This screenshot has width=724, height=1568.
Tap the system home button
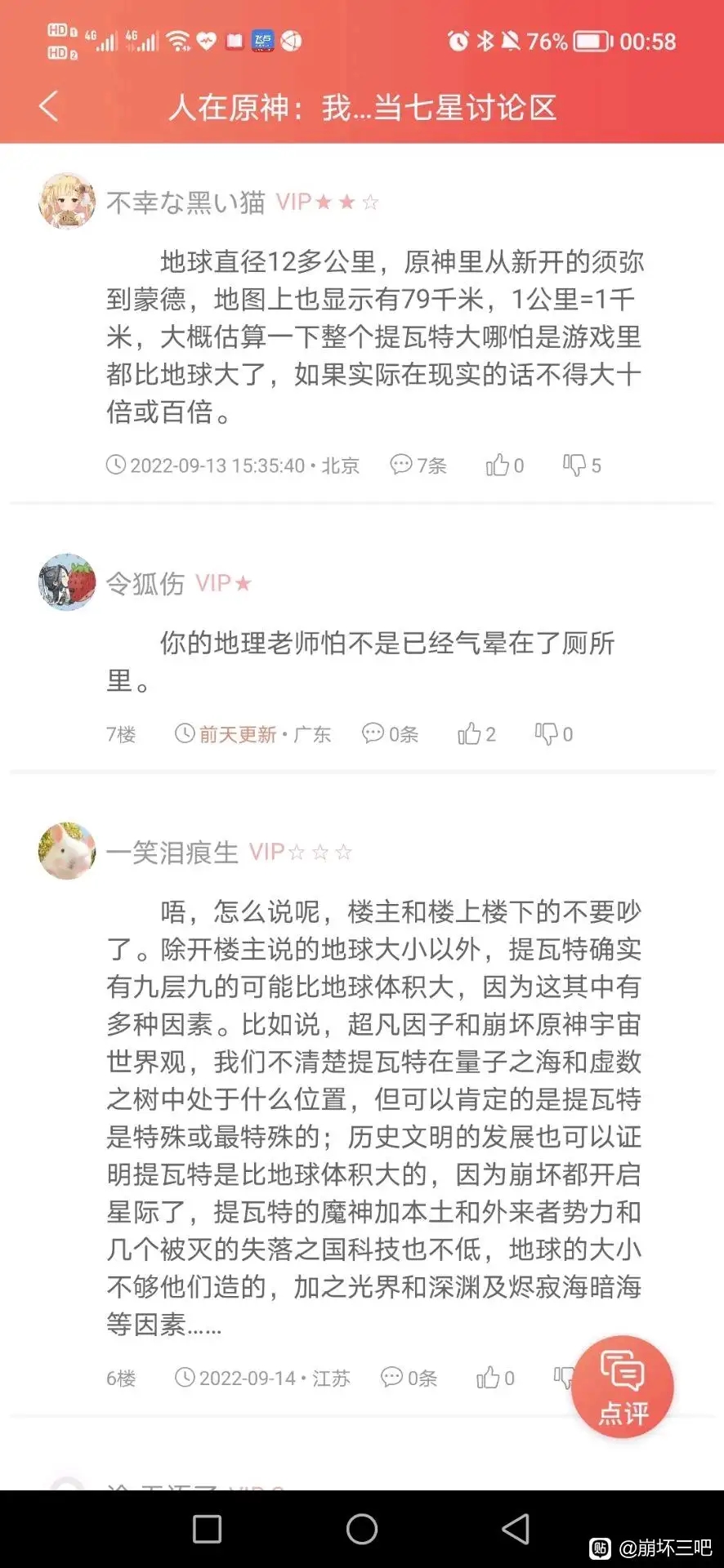click(362, 1529)
